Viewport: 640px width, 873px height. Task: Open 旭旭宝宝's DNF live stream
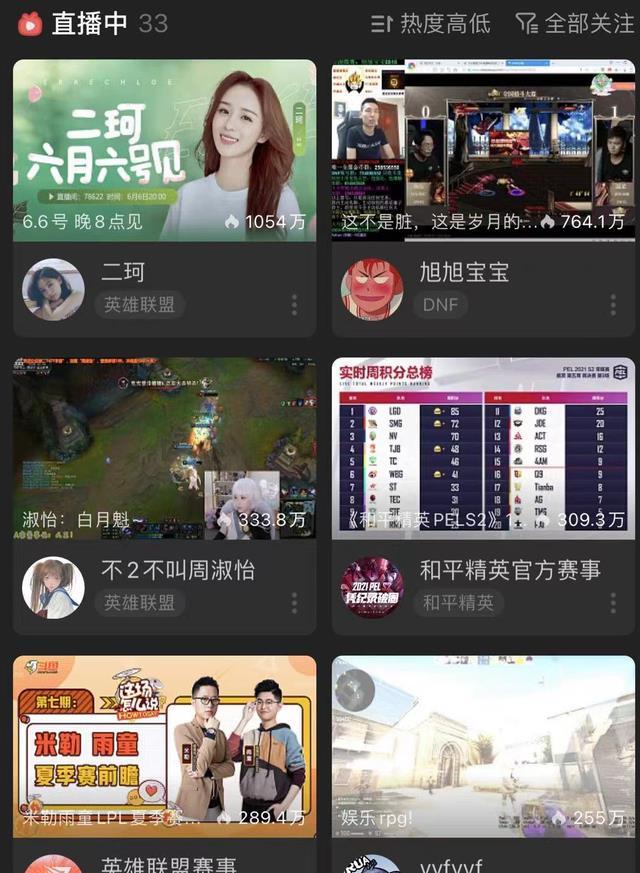coord(483,150)
